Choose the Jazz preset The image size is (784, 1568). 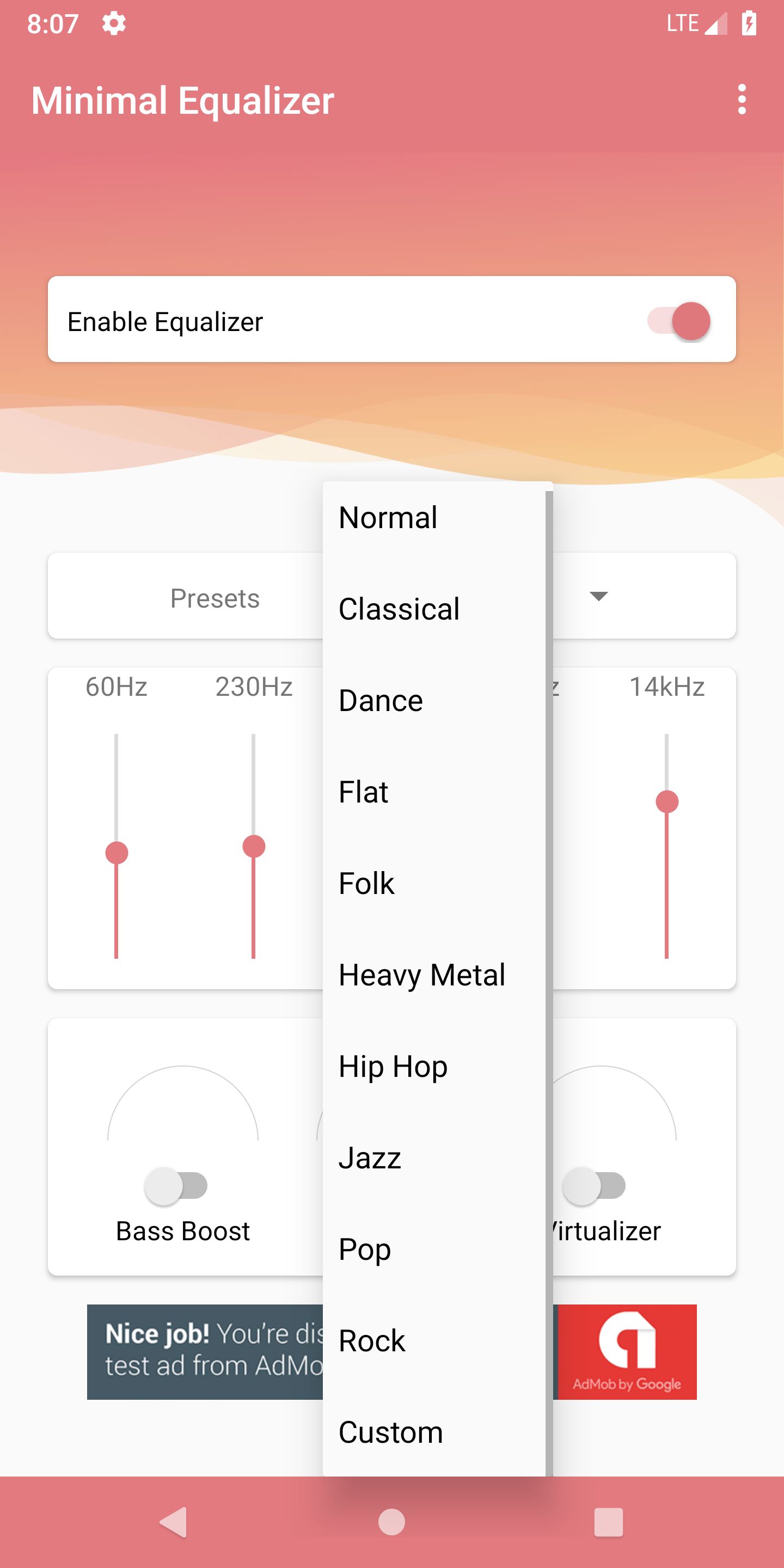[434, 1157]
